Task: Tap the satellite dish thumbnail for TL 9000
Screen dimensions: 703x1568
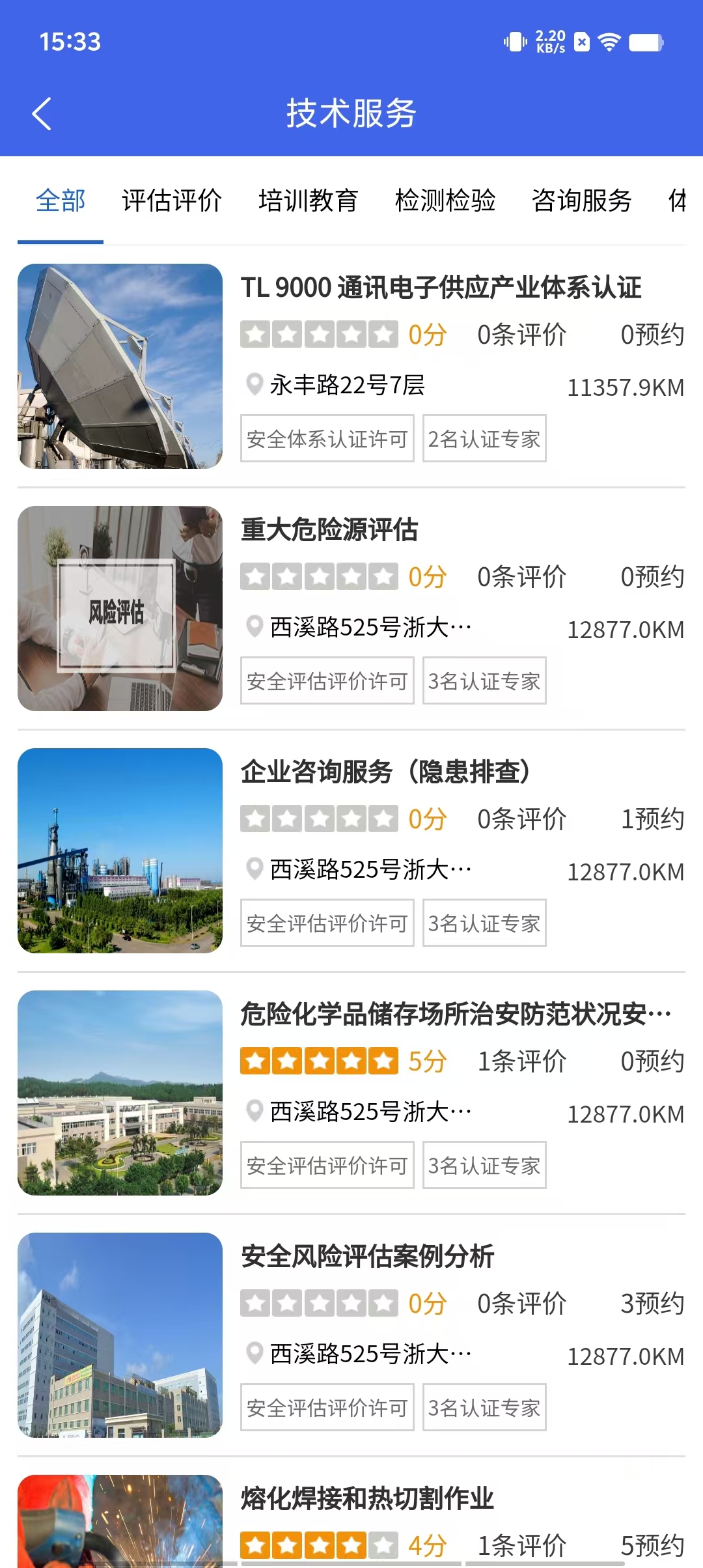Action: 120,367
